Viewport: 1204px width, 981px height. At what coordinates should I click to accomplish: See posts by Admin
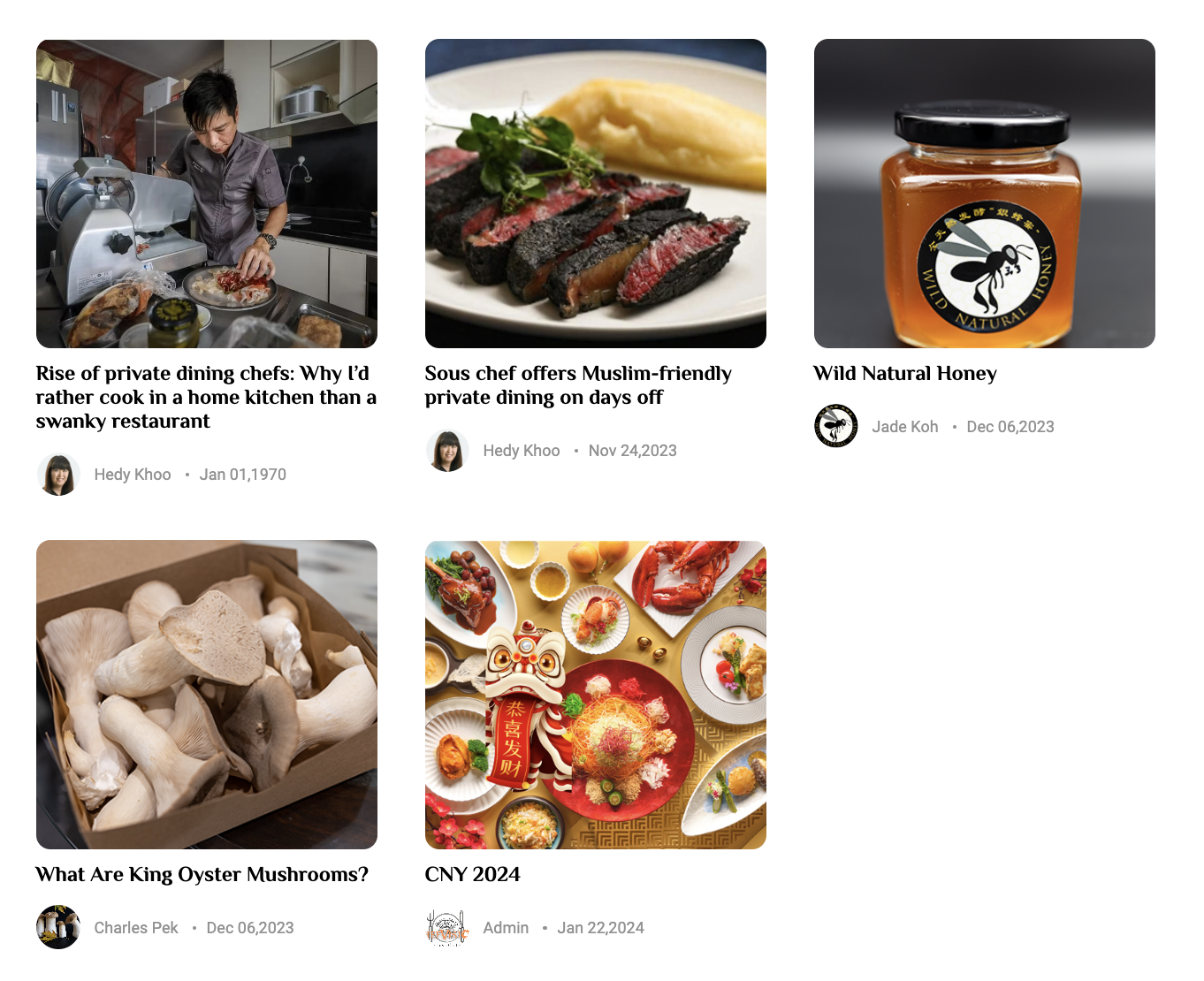click(x=506, y=928)
